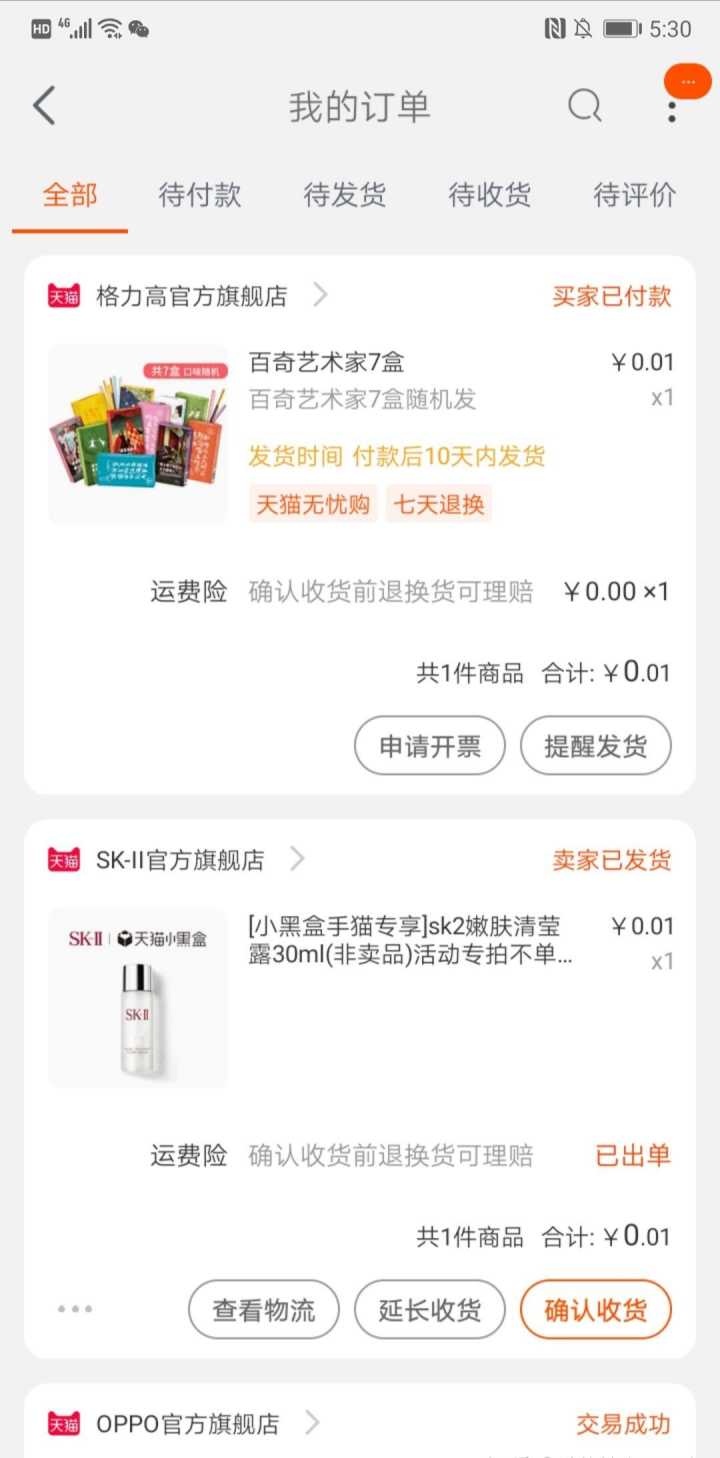Show the 待收货 orders tab
Screen dimensions: 720x1458
(x=490, y=195)
